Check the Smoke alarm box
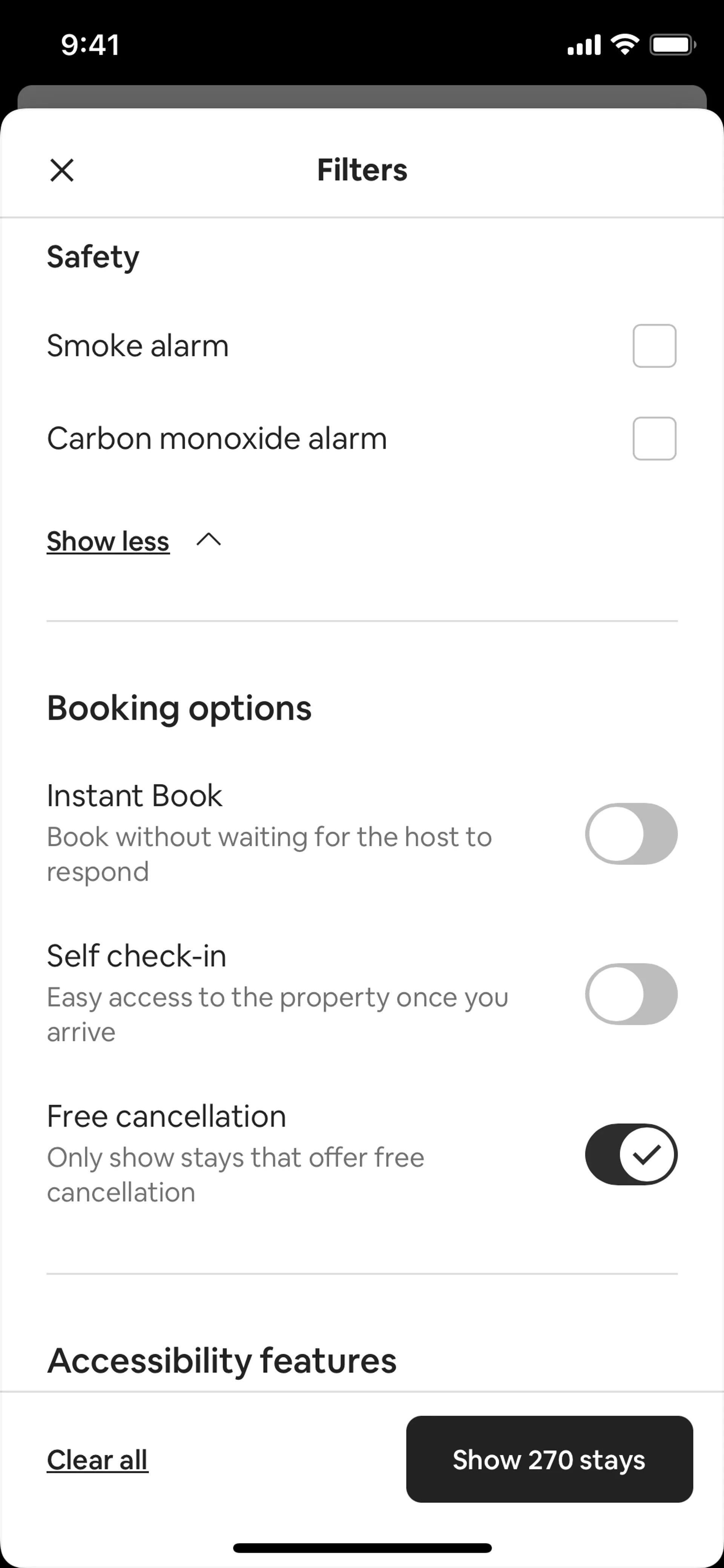The width and height of the screenshot is (724, 1568). coord(654,346)
